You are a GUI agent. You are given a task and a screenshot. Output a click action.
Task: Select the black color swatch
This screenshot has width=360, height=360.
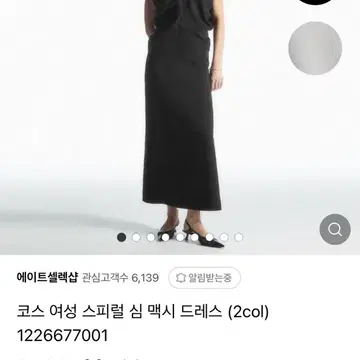coord(315,2)
